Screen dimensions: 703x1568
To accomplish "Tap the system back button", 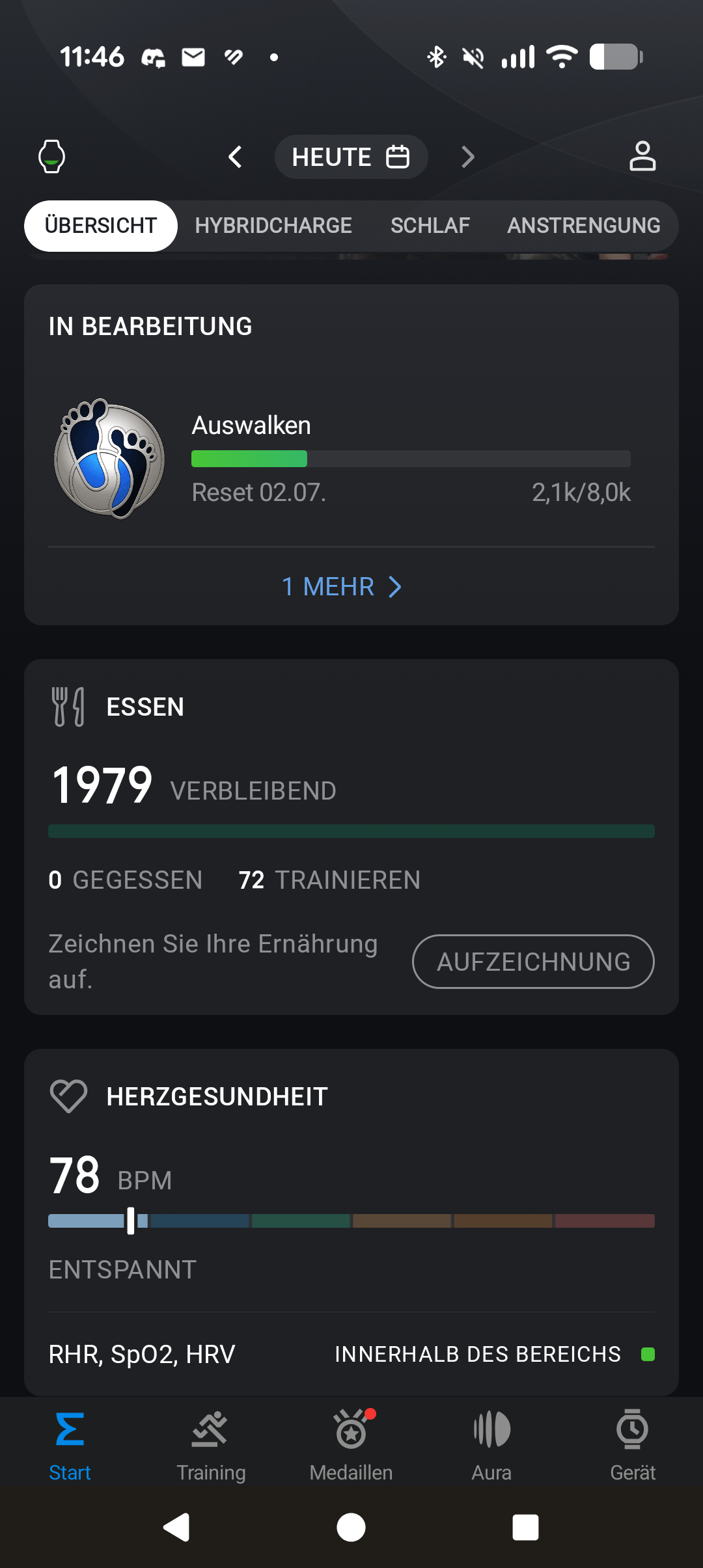I will (176, 1527).
